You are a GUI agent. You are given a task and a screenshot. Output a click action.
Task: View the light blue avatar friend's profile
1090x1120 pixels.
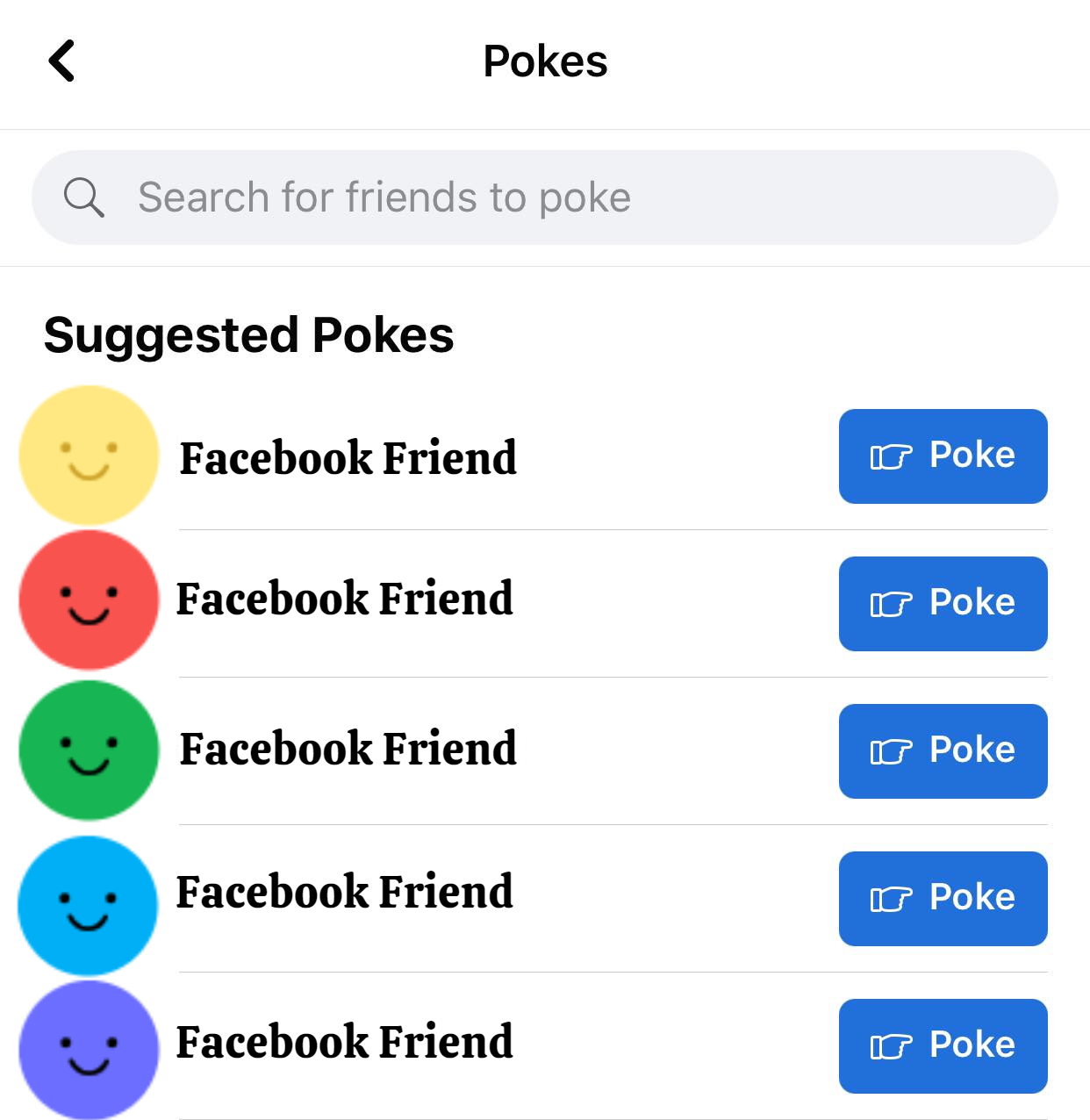tap(88, 905)
